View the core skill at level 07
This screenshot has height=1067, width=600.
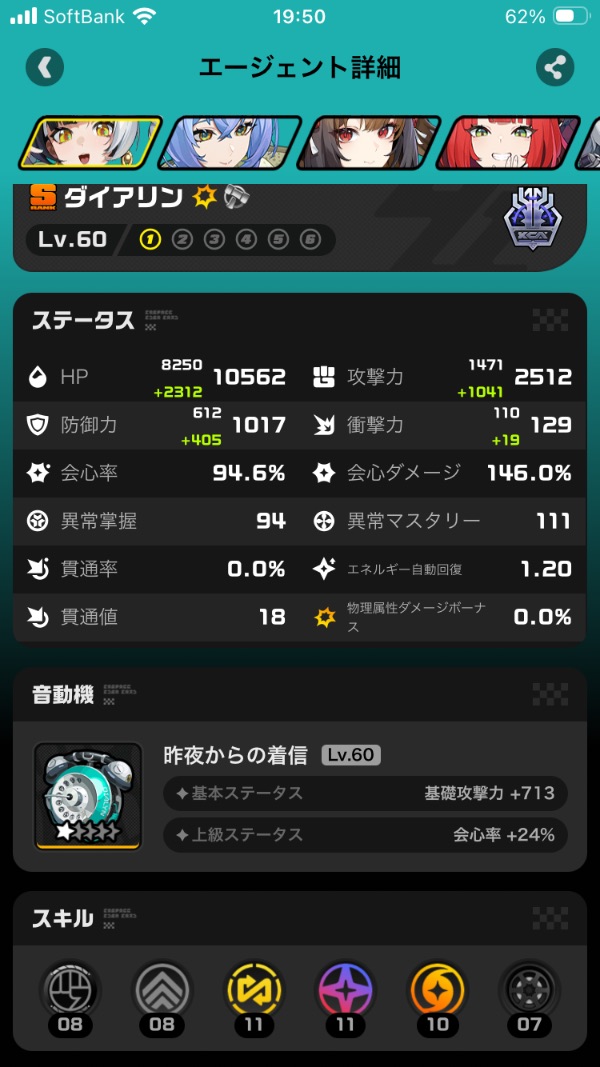click(x=530, y=990)
